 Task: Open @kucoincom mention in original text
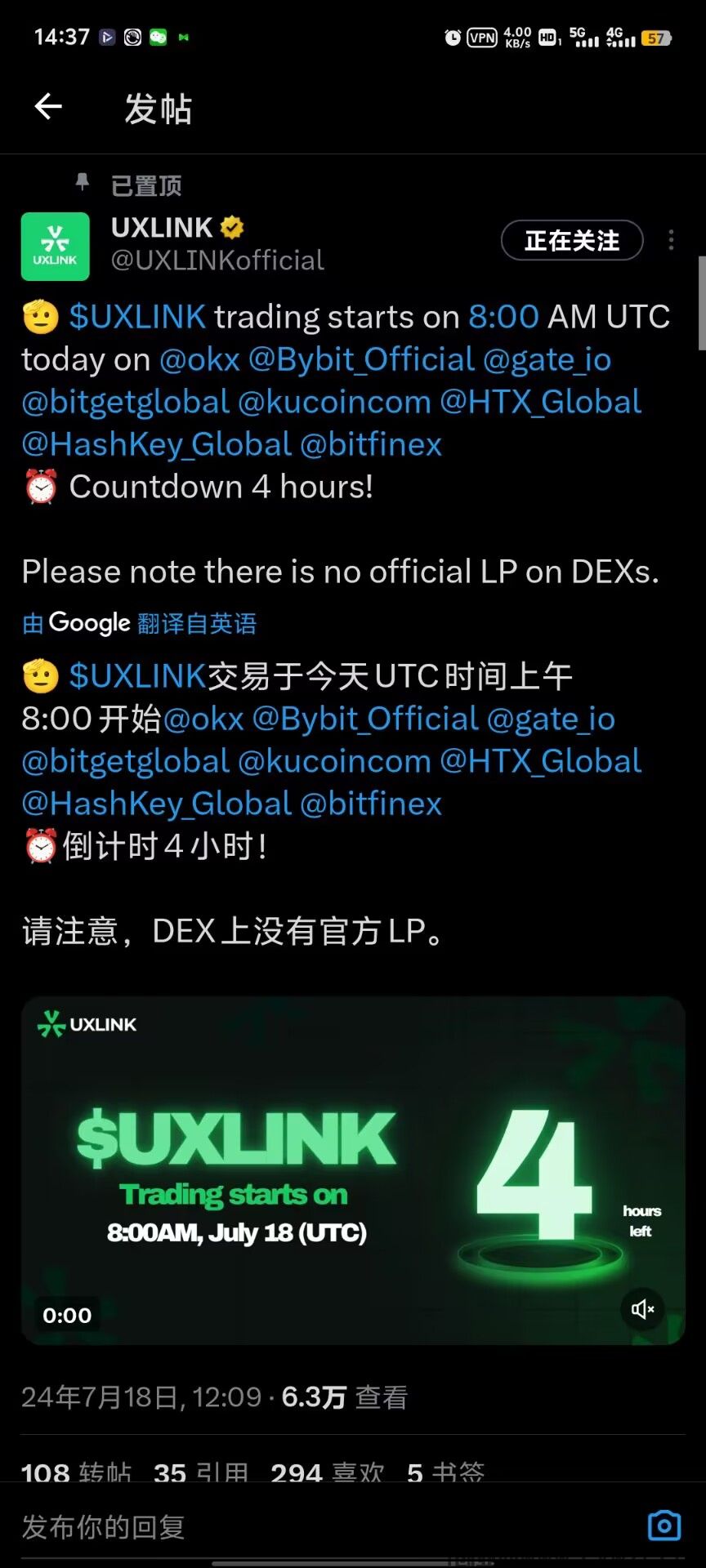pos(334,402)
